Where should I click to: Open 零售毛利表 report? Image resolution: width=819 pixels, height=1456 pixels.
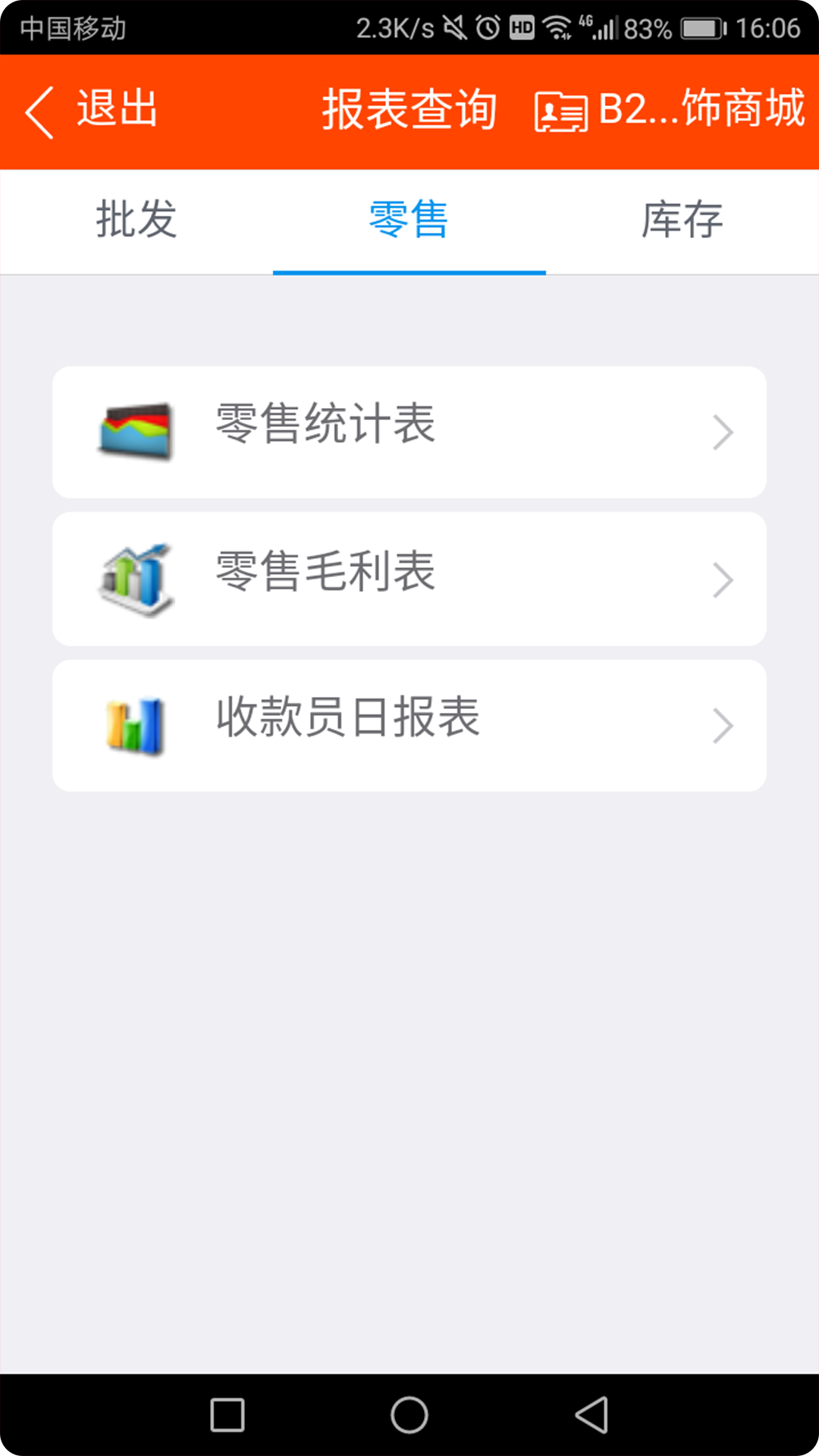409,579
